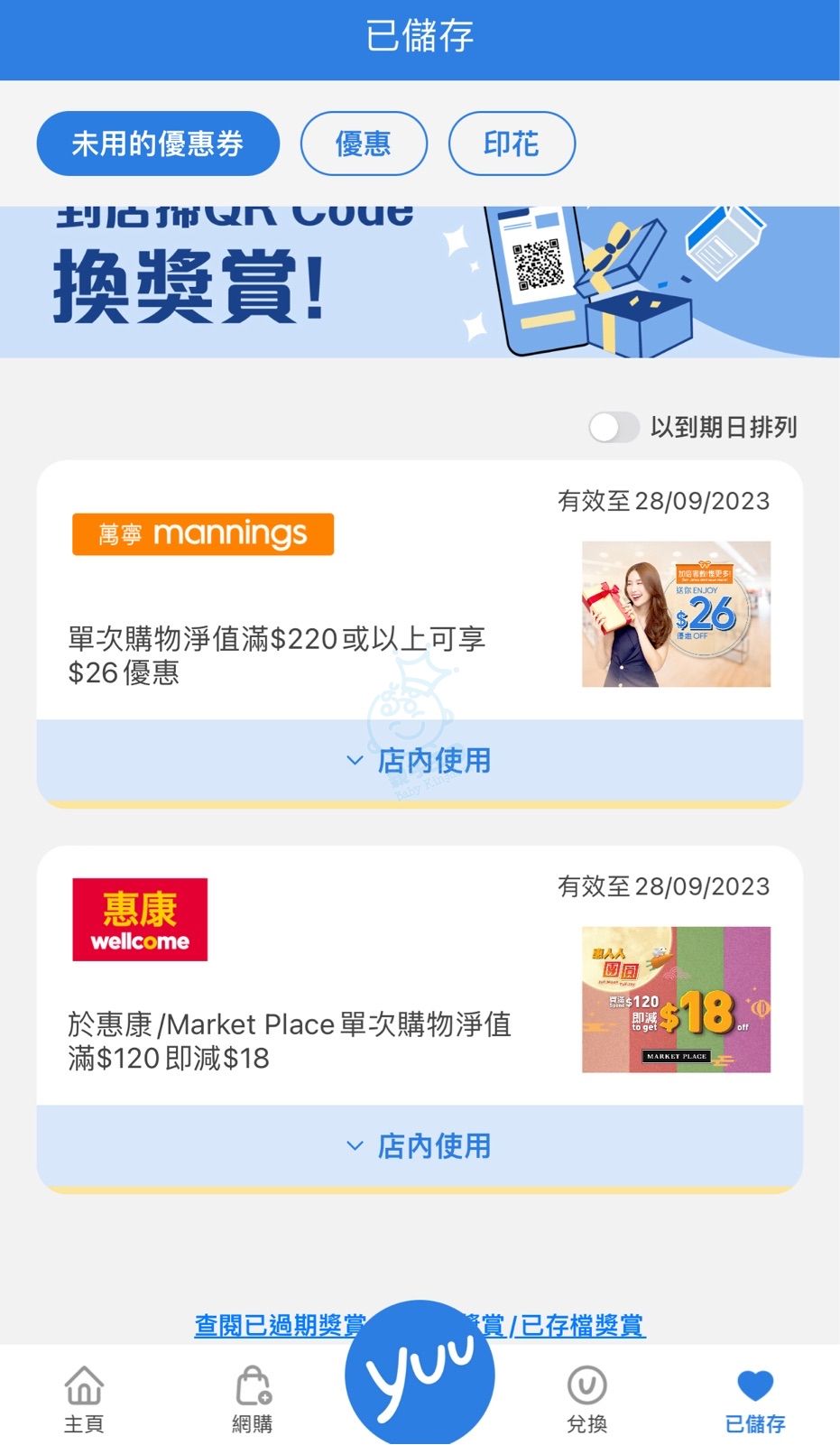This screenshot has height=1445, width=840.
Task: Expand 店內使用 under Mannings coupon
Action: [x=420, y=761]
